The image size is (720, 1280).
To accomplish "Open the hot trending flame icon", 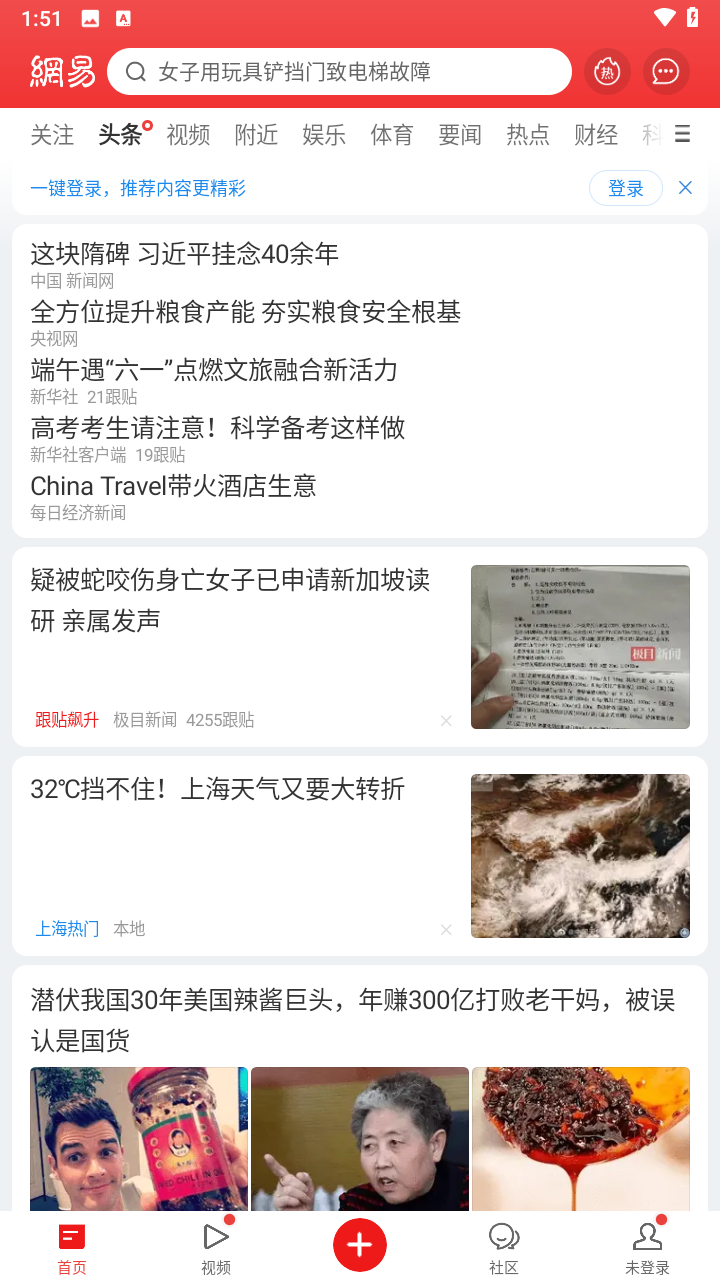I will coord(607,72).
